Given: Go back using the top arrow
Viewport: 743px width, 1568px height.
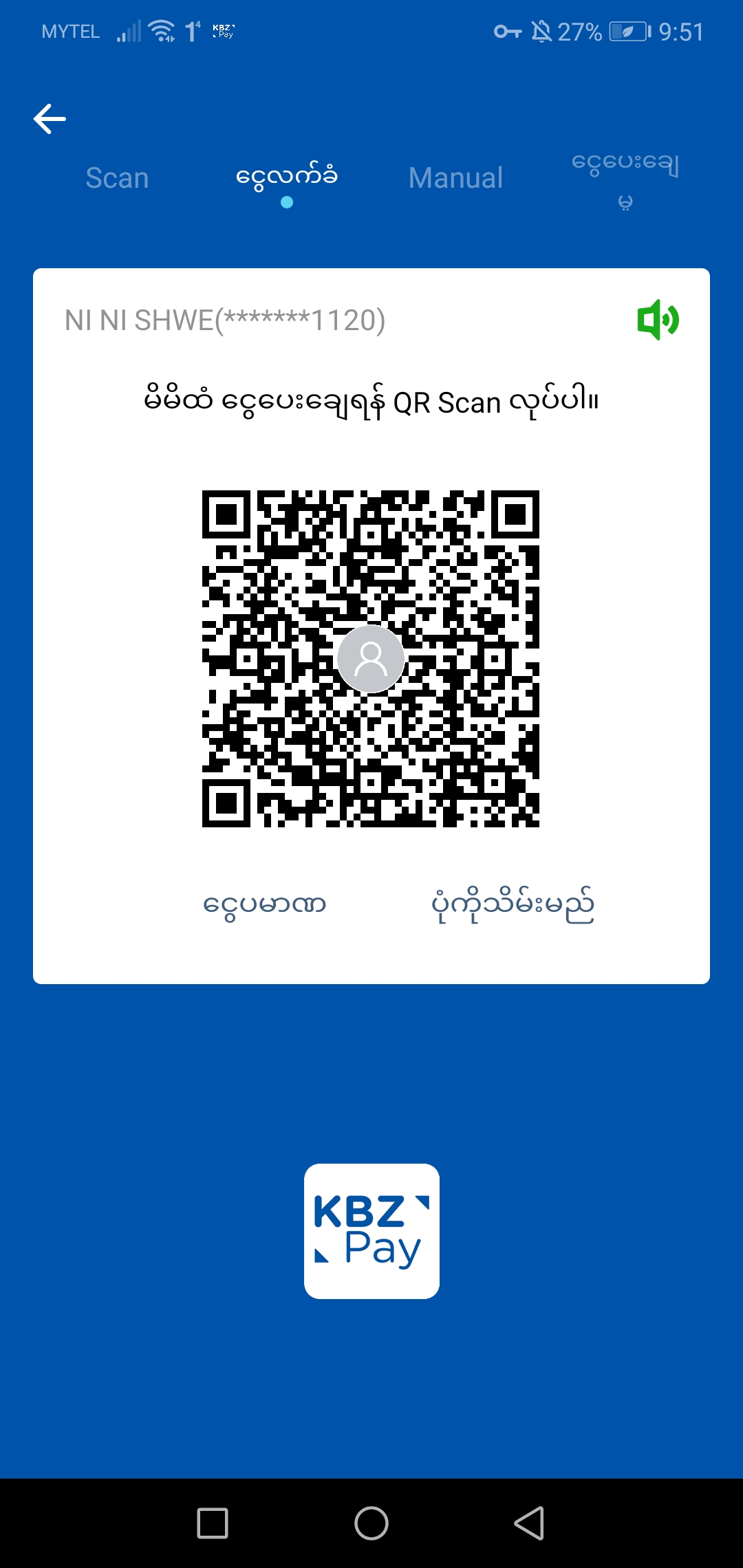Looking at the screenshot, I should coord(50,119).
